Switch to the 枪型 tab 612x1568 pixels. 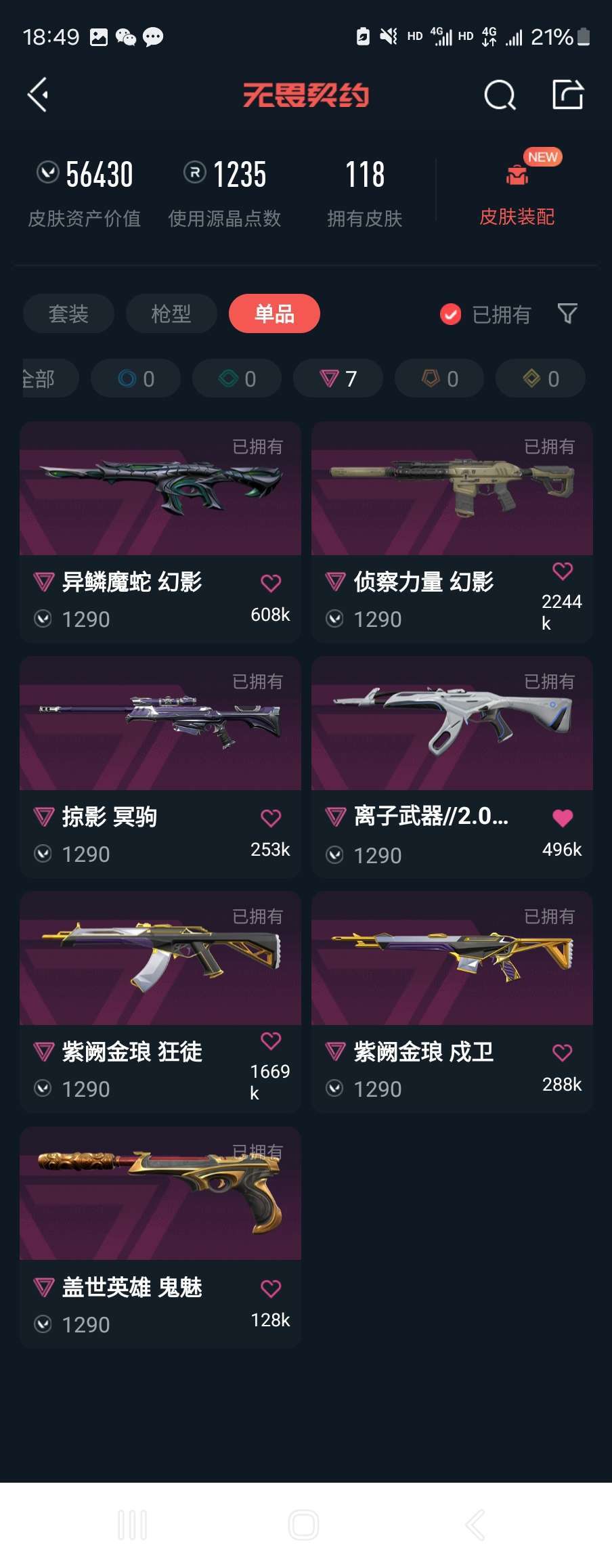click(171, 313)
